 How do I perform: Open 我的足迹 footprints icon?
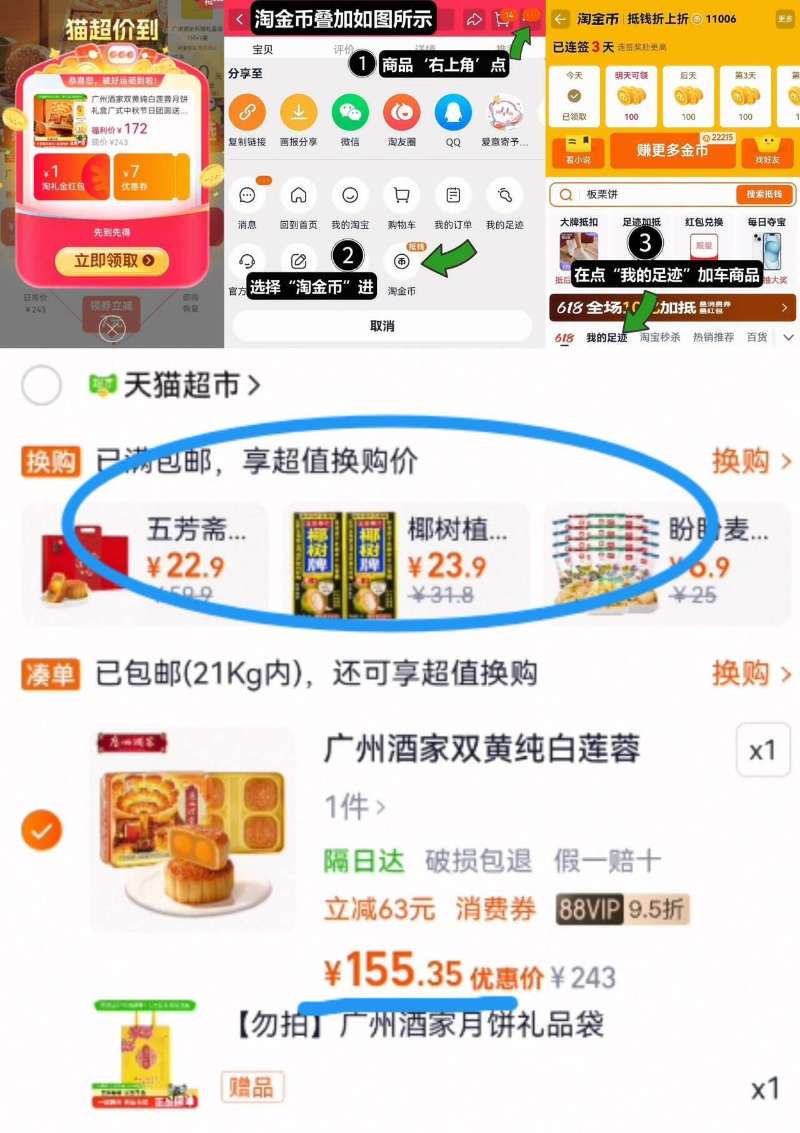click(506, 194)
